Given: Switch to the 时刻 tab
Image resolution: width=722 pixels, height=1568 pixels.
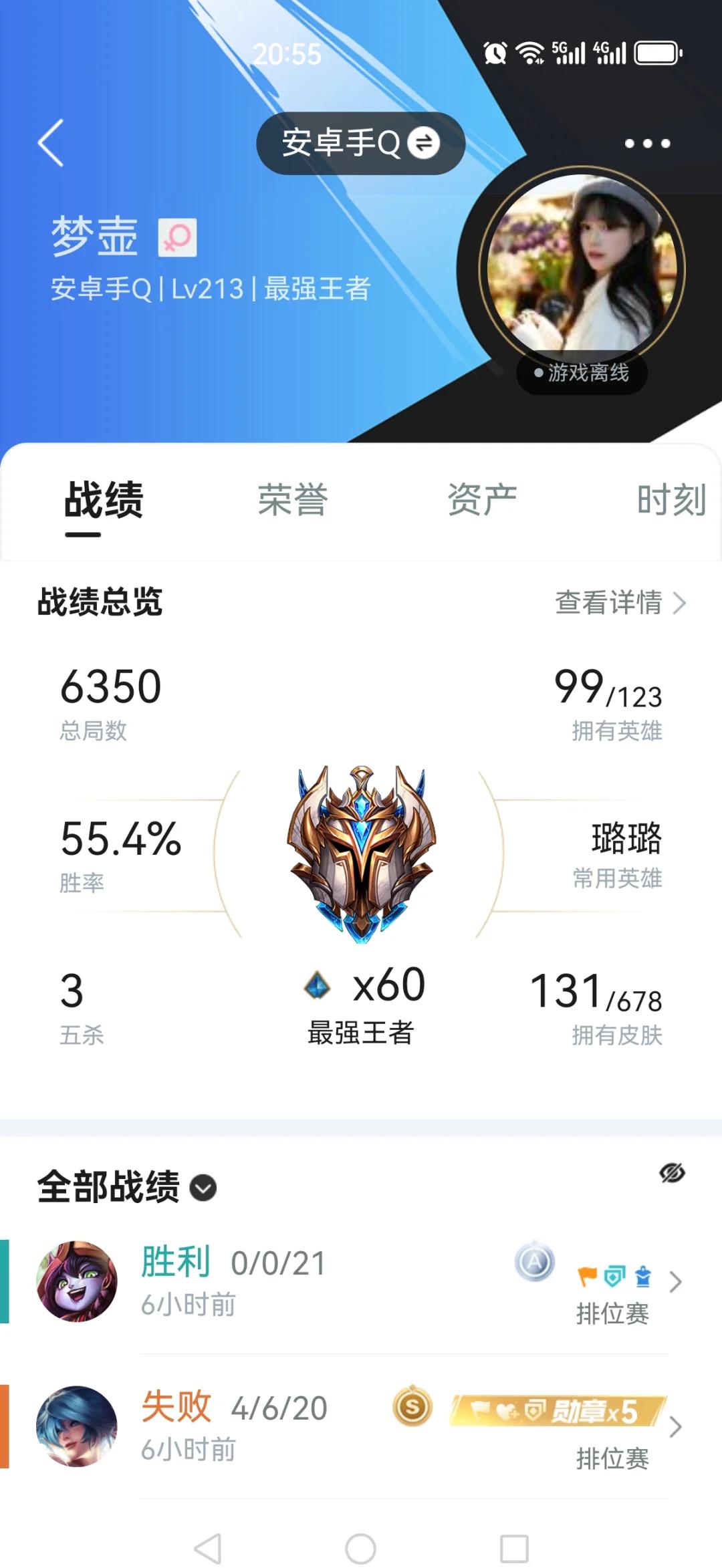Looking at the screenshot, I should pos(671,500).
